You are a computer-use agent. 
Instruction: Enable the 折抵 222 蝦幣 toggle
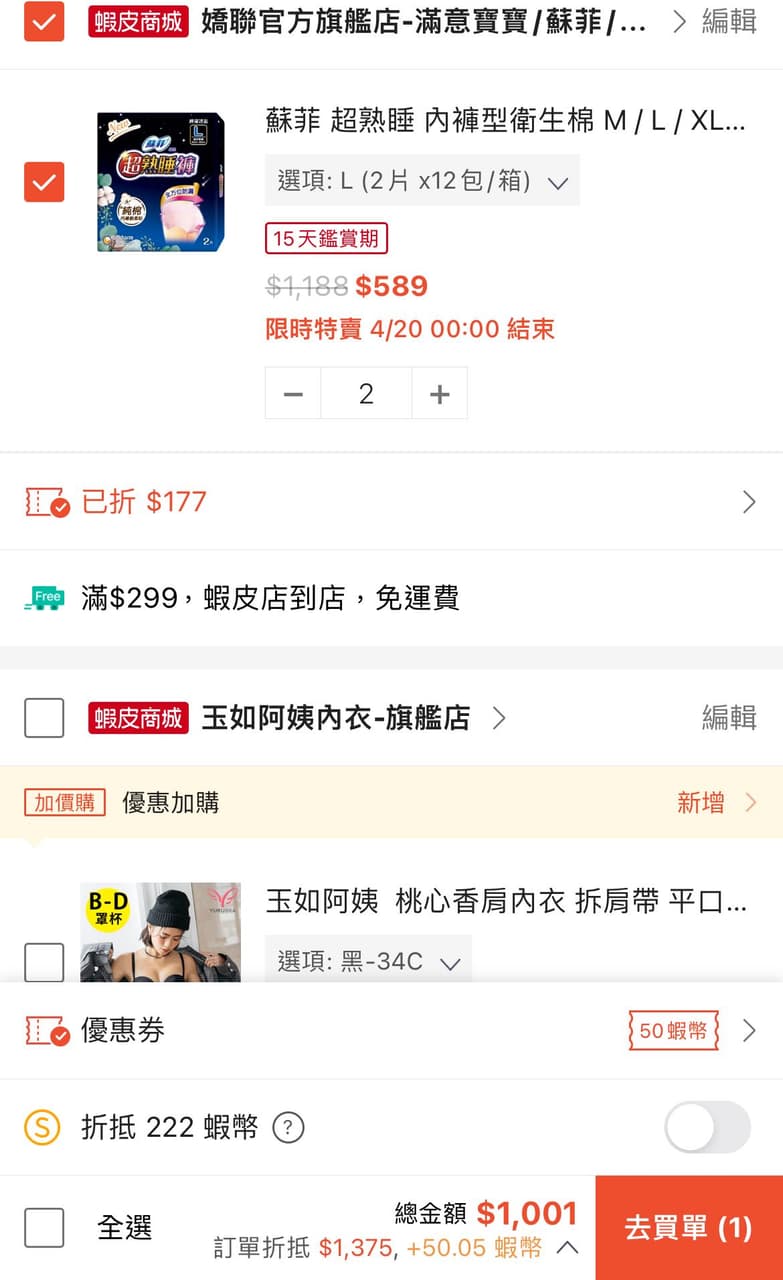pos(706,1128)
